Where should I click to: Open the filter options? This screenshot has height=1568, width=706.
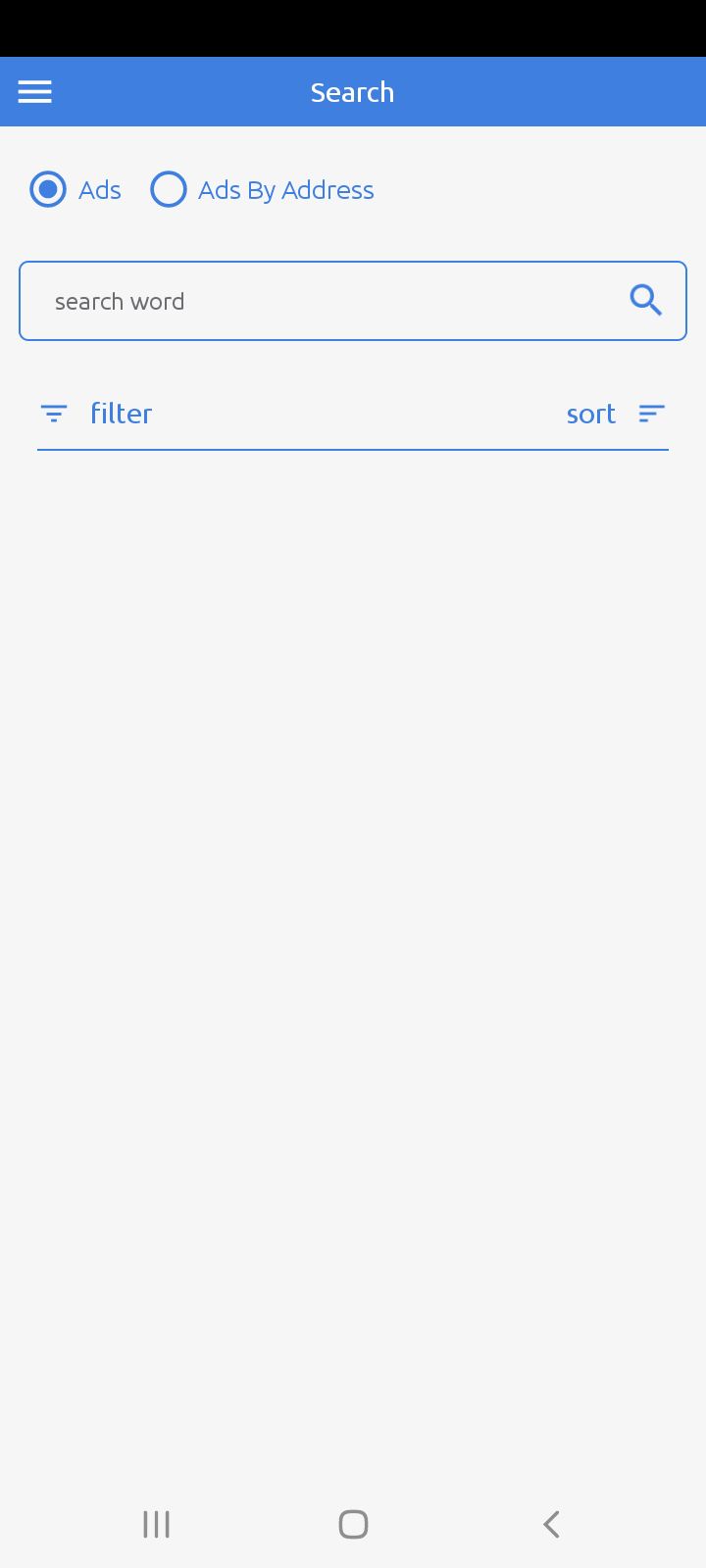tap(98, 414)
